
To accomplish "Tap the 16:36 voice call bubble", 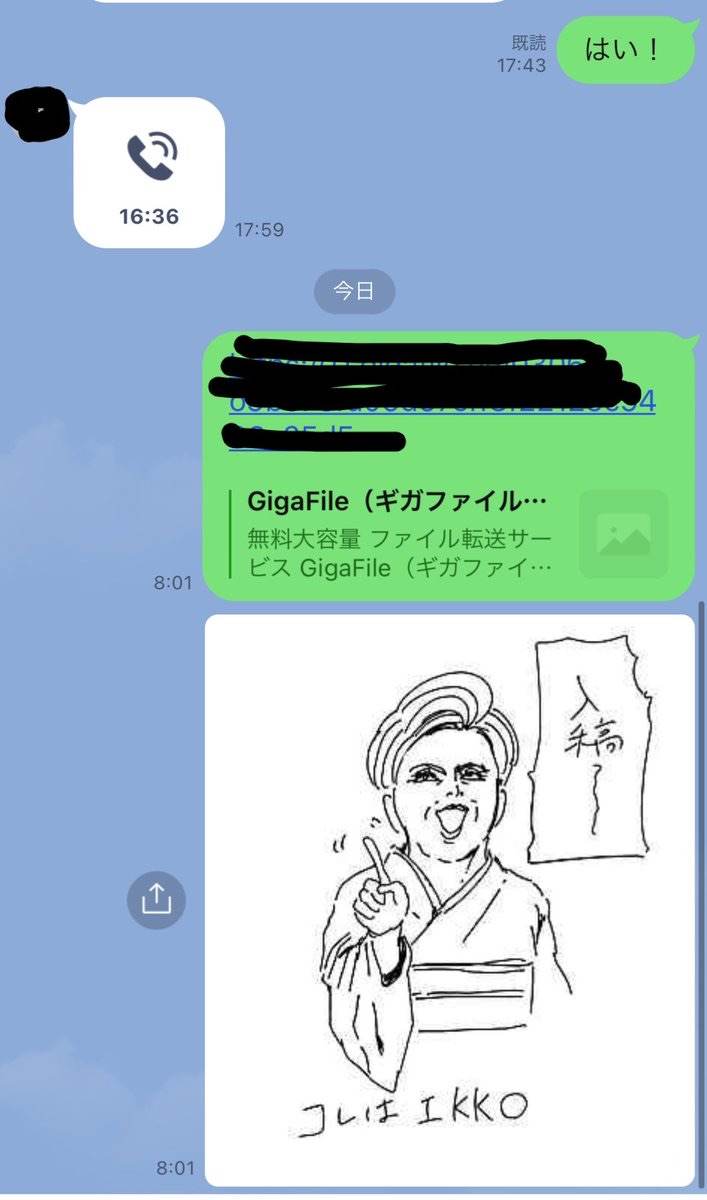I will (x=149, y=172).
